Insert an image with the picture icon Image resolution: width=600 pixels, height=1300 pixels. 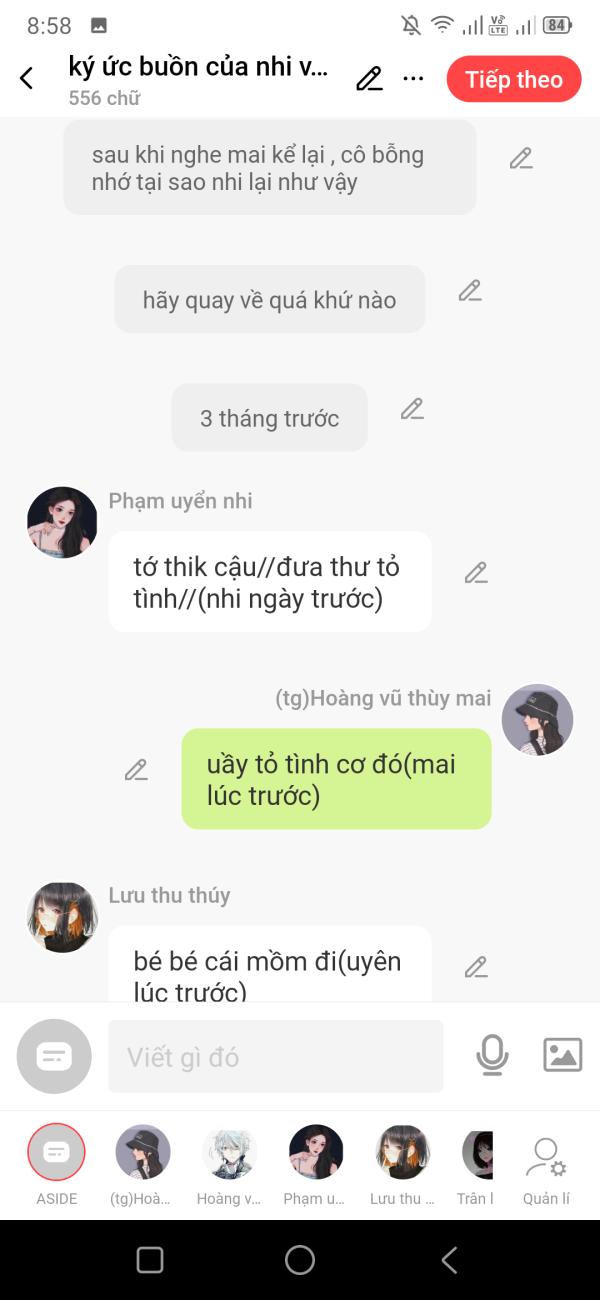(563, 1055)
